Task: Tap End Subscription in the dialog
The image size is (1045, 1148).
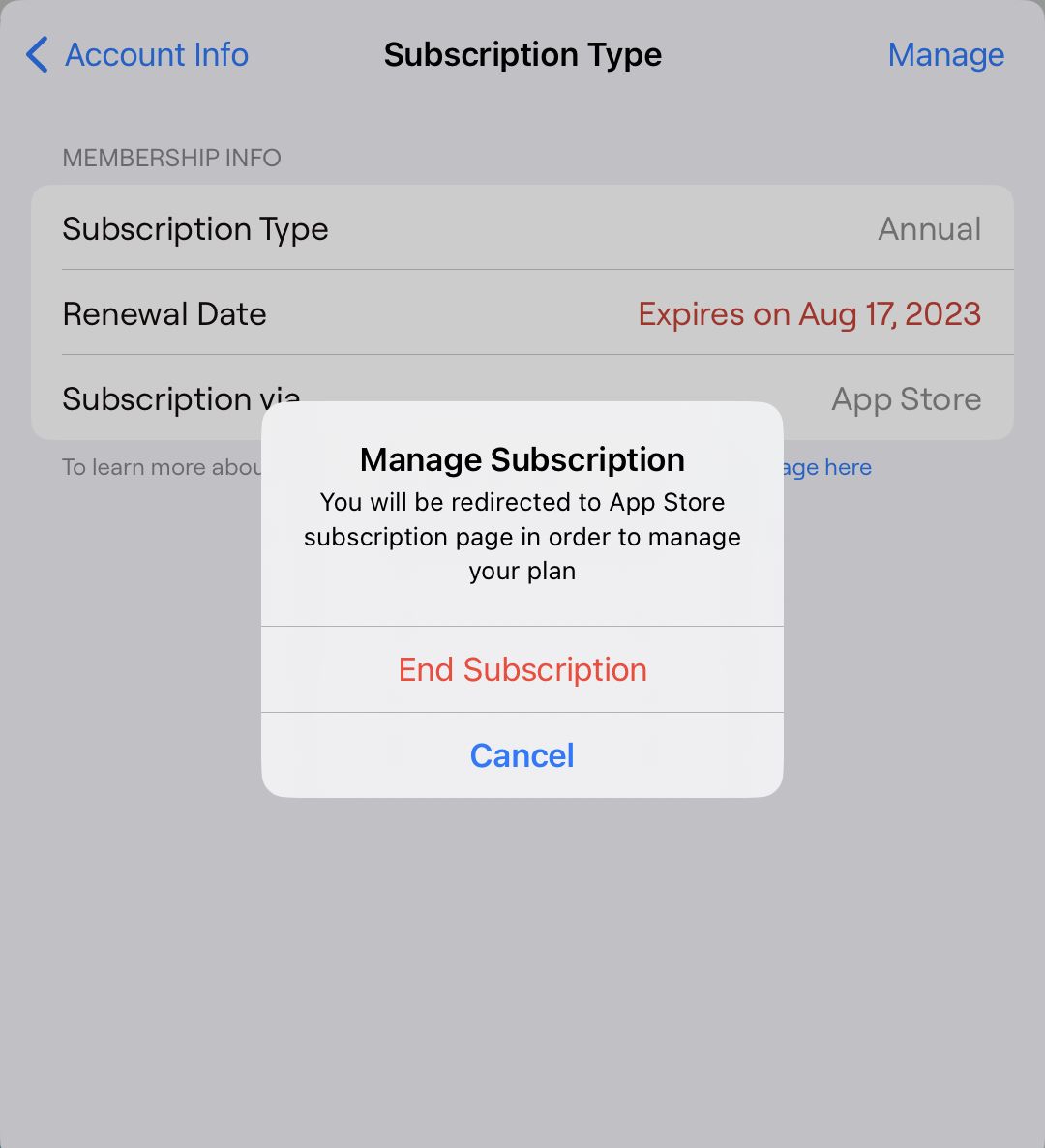Action: 522,669
